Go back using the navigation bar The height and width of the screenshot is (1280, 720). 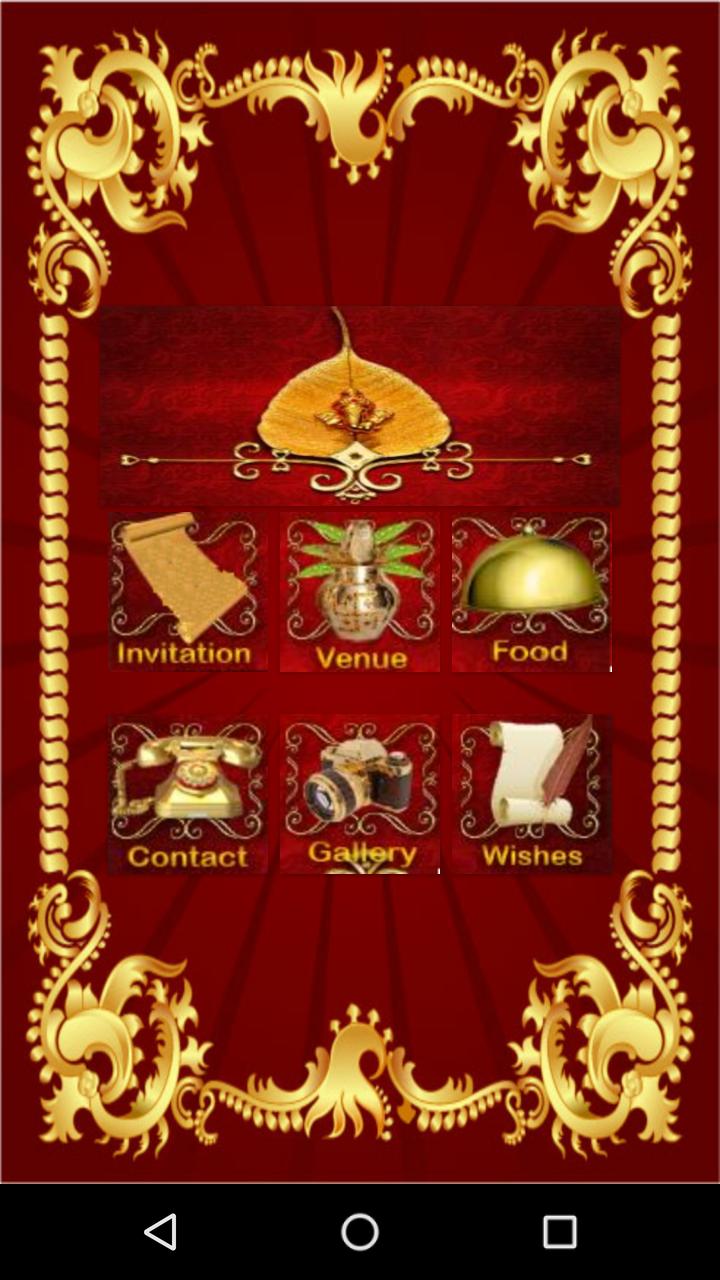(x=160, y=1232)
